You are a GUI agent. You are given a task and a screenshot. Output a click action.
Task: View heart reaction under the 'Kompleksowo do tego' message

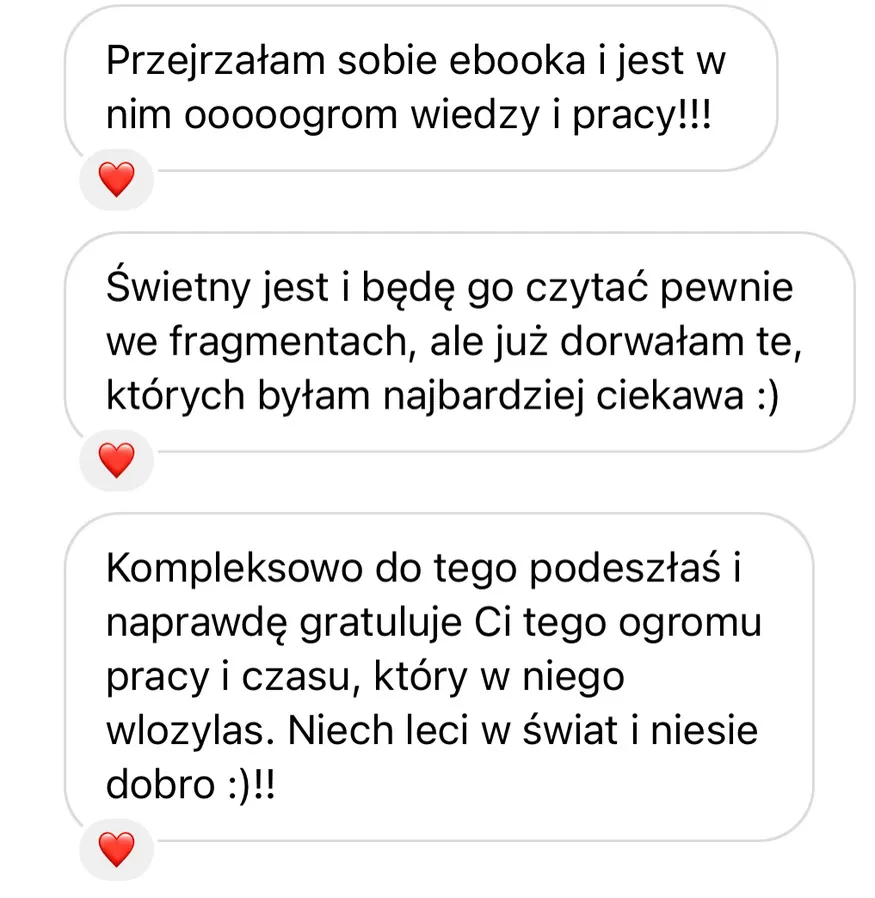[x=116, y=850]
